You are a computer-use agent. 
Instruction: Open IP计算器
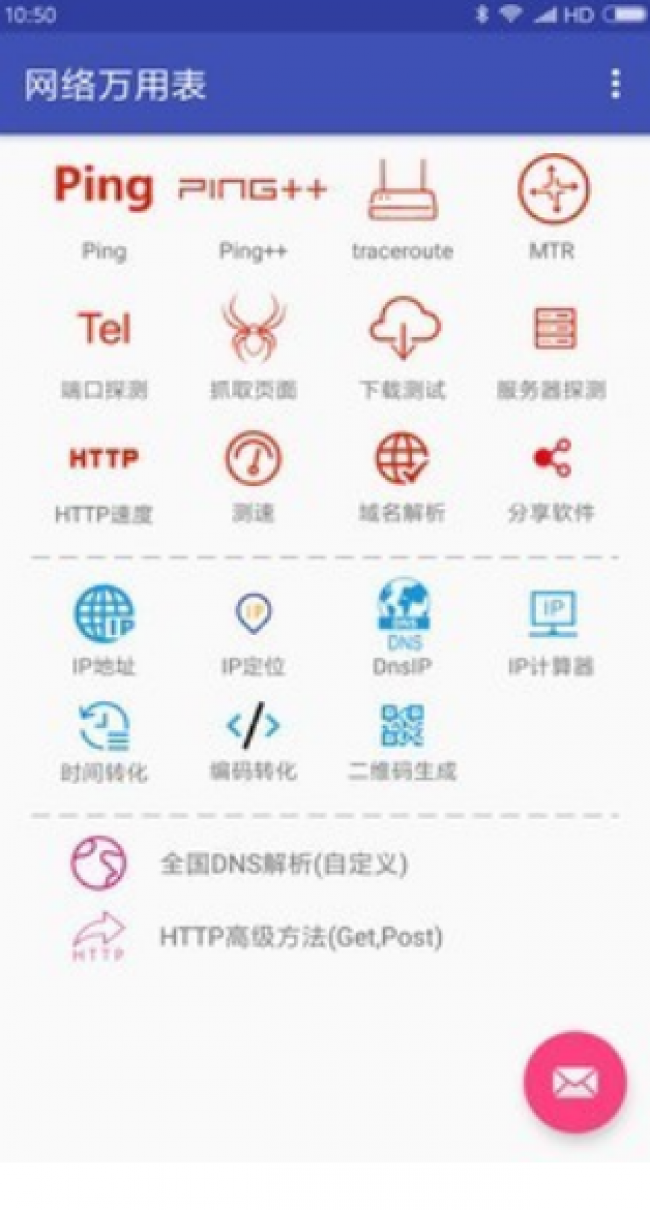[552, 630]
